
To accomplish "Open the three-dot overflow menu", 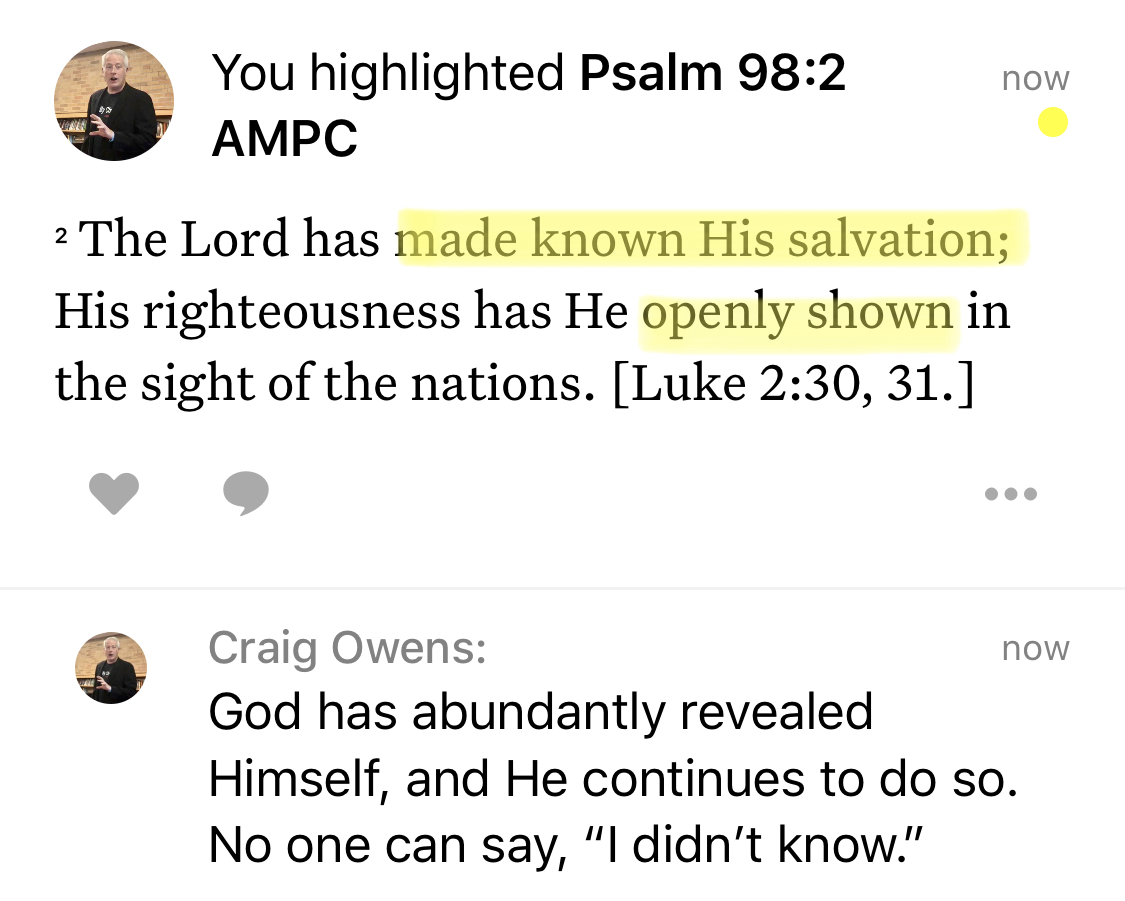I will pyautogui.click(x=1011, y=493).
